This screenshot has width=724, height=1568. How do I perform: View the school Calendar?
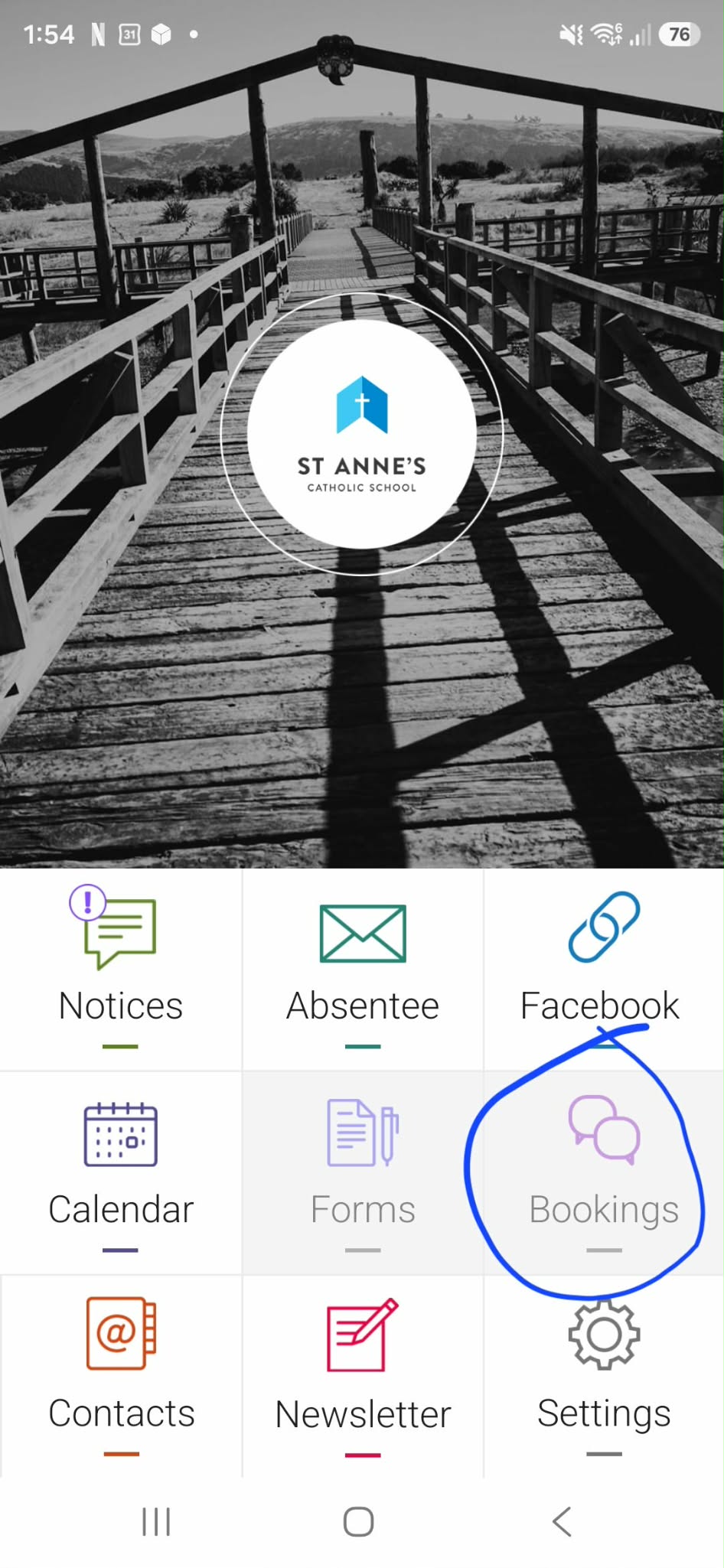(x=121, y=1173)
